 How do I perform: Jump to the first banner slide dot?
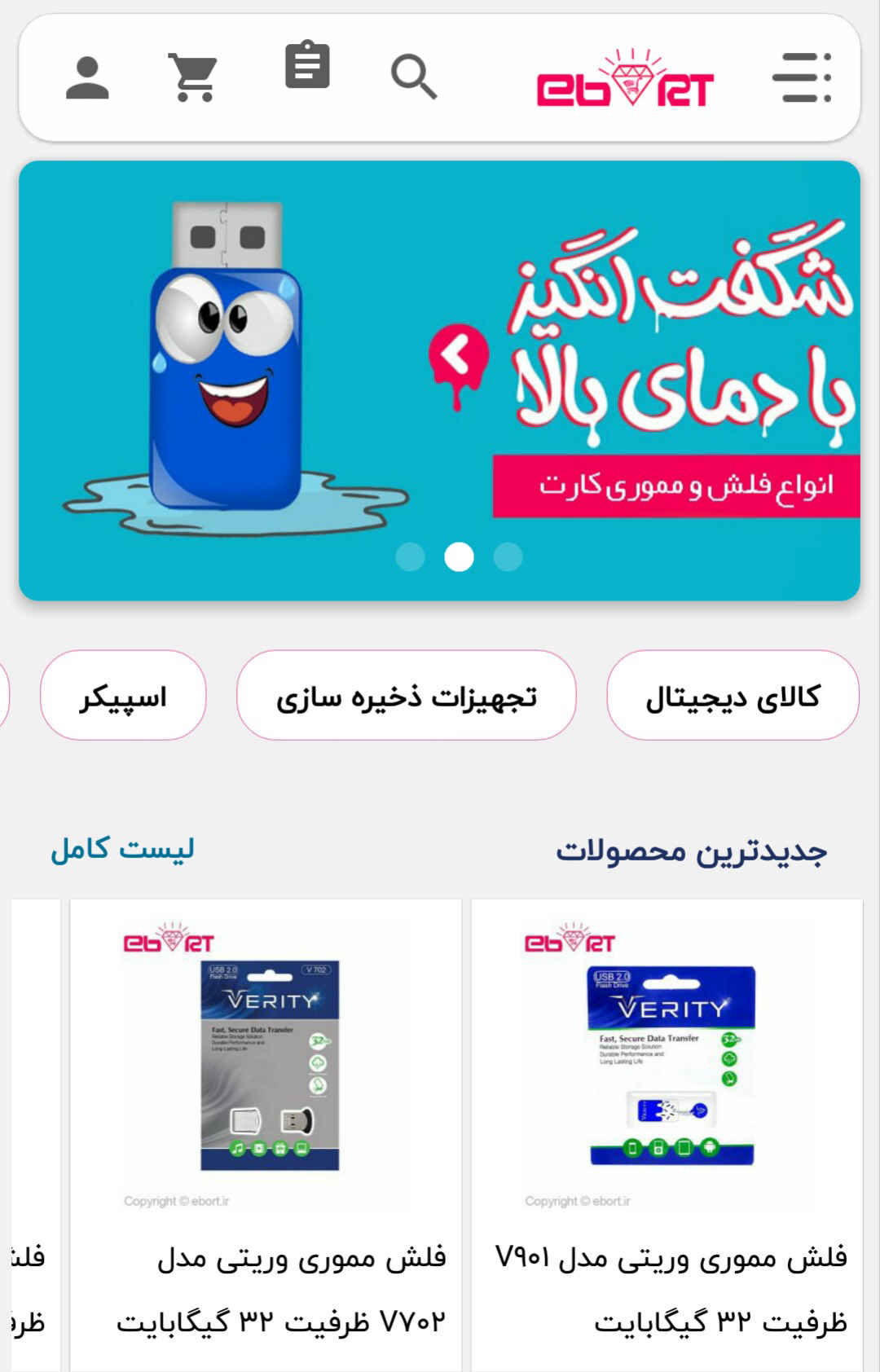(410, 556)
